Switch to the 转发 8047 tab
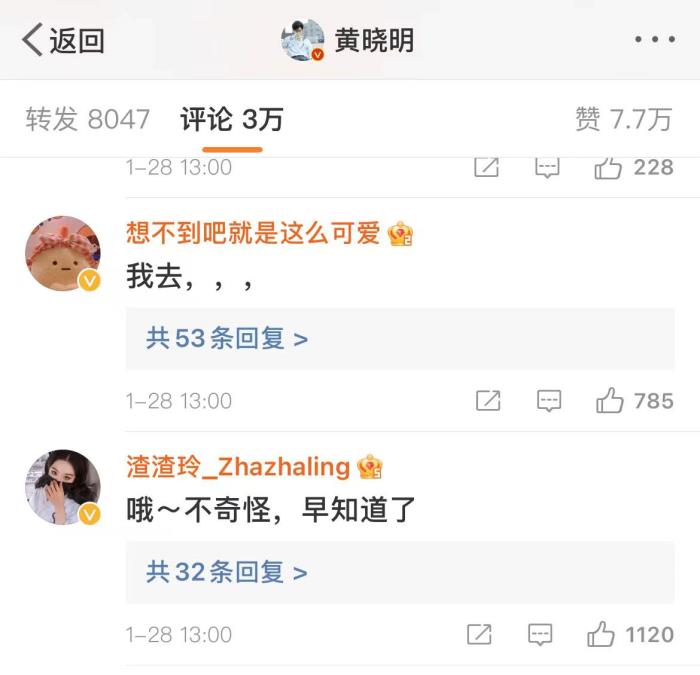 pos(87,119)
